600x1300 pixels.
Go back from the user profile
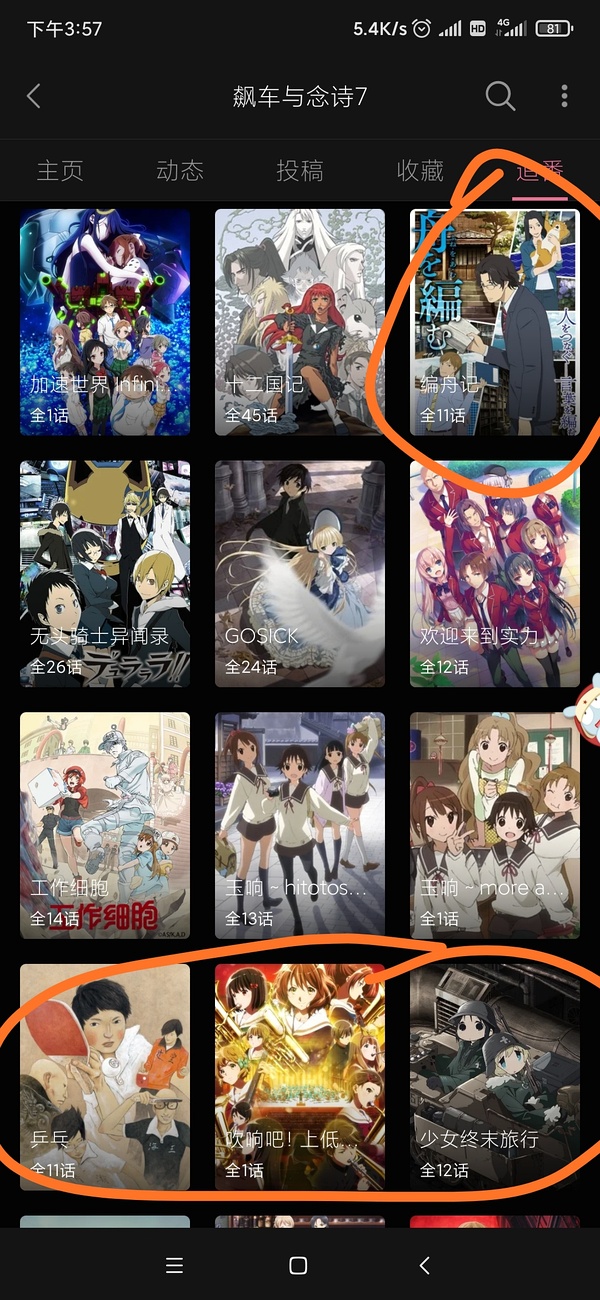click(x=34, y=96)
